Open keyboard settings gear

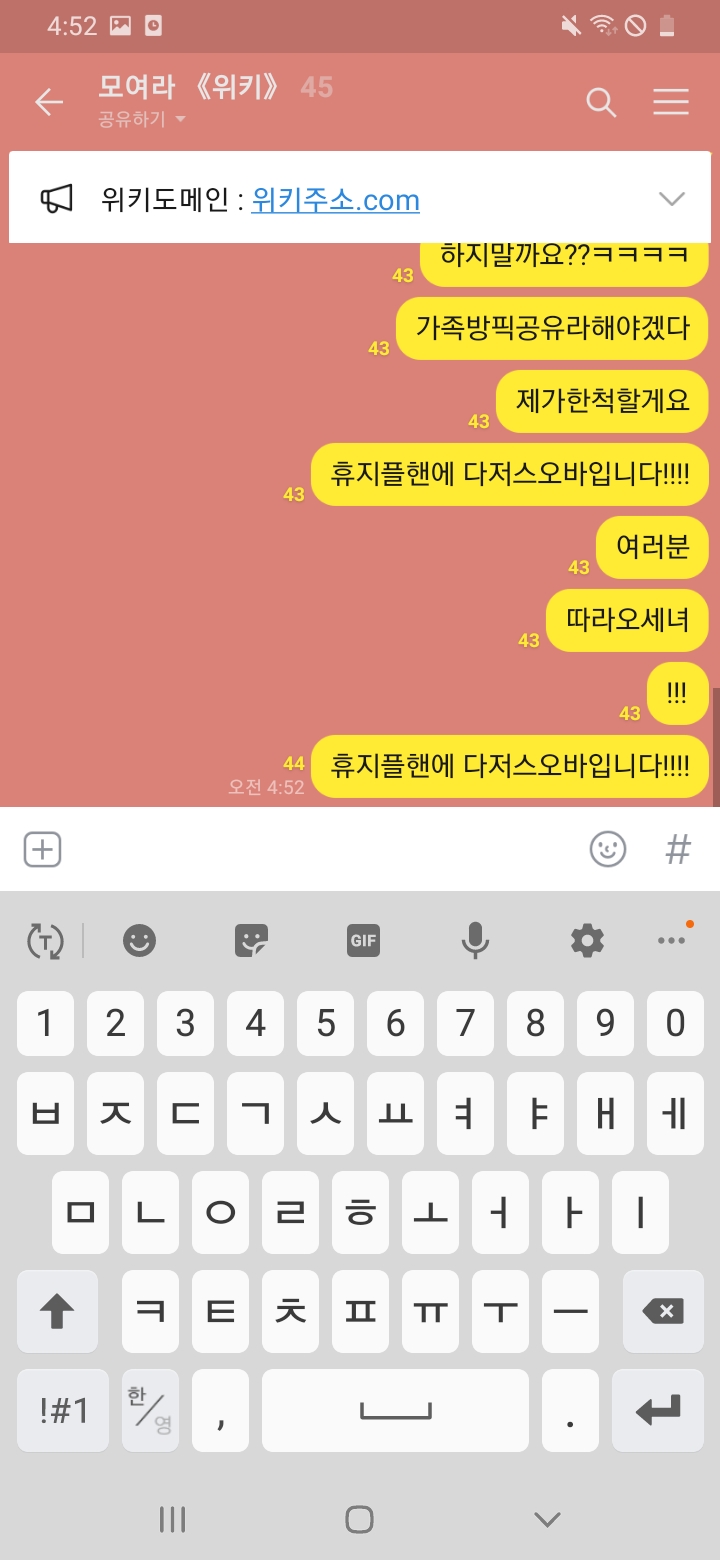point(587,940)
